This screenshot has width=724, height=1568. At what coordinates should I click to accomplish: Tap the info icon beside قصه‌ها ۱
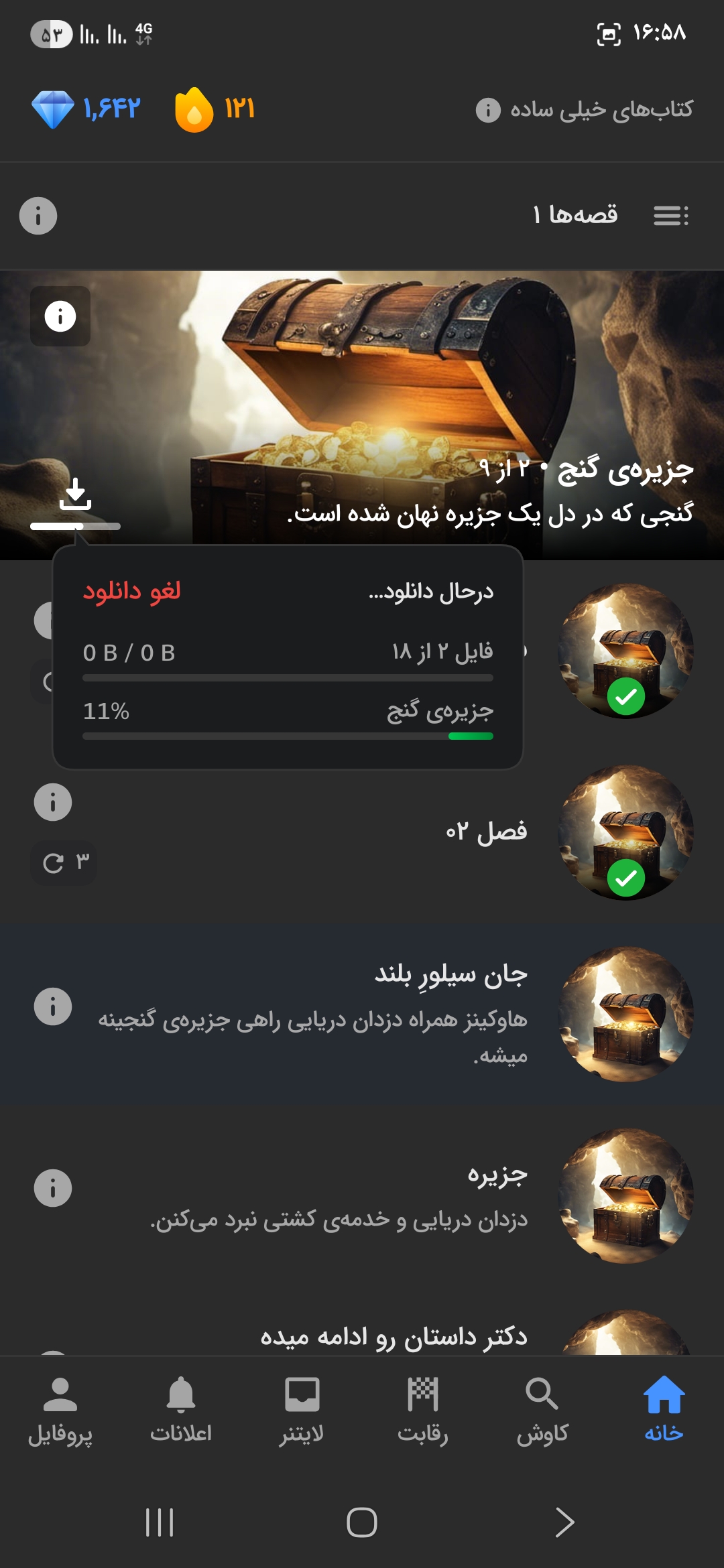click(38, 216)
